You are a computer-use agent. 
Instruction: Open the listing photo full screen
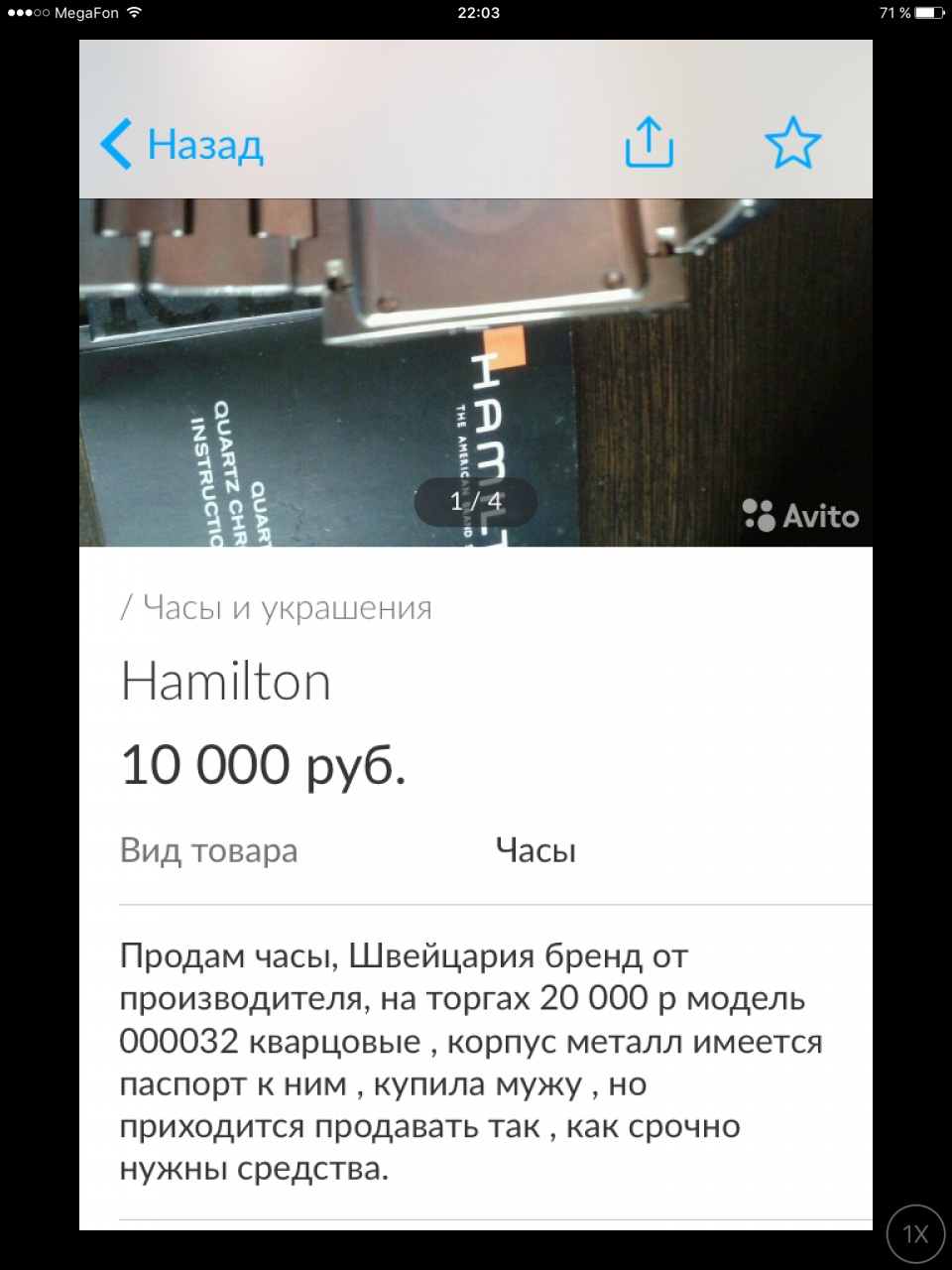pyautogui.click(x=476, y=372)
